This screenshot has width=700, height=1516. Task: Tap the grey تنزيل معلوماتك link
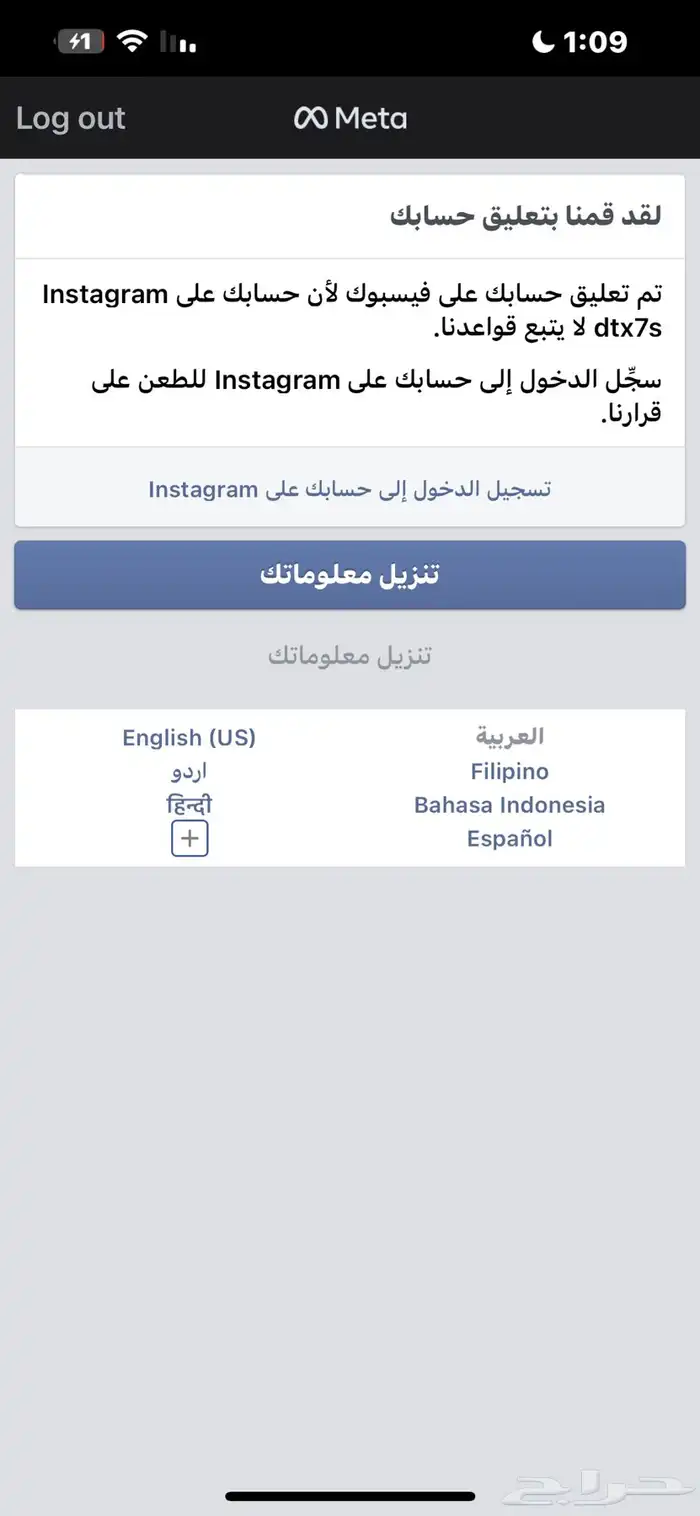click(350, 656)
